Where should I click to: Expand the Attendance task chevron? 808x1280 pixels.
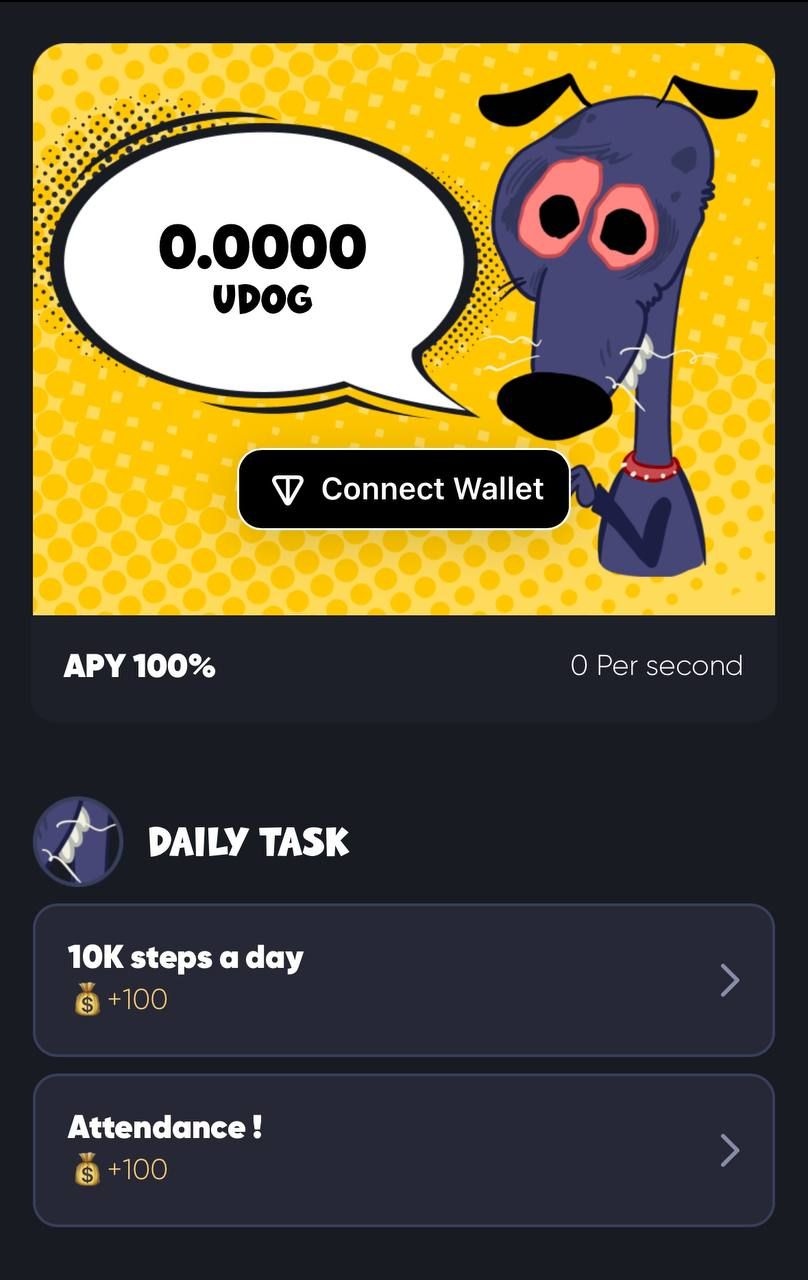click(x=729, y=1150)
